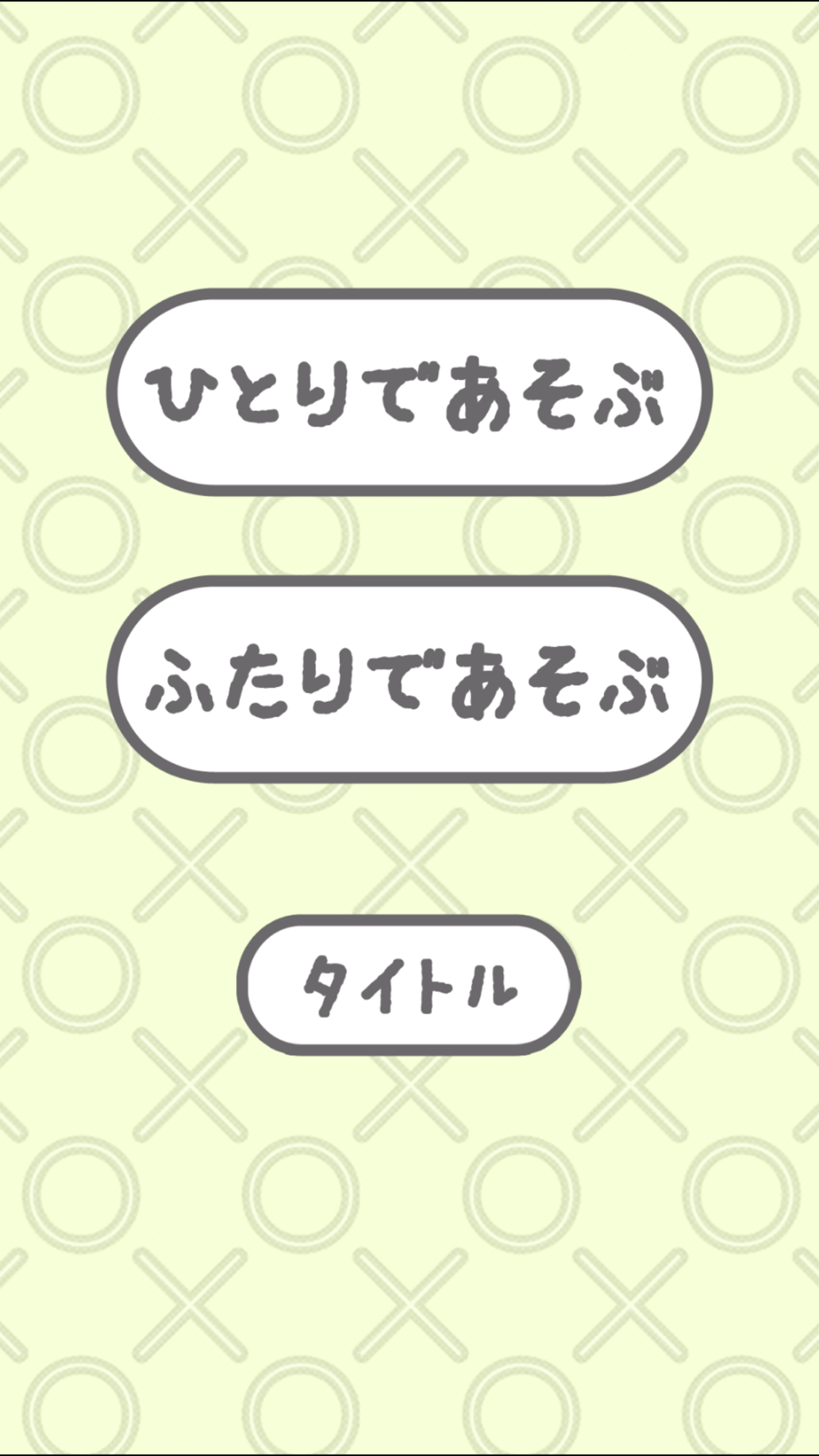
Task: Open two-player mode via ふたりであそぶ
Action: click(x=409, y=678)
